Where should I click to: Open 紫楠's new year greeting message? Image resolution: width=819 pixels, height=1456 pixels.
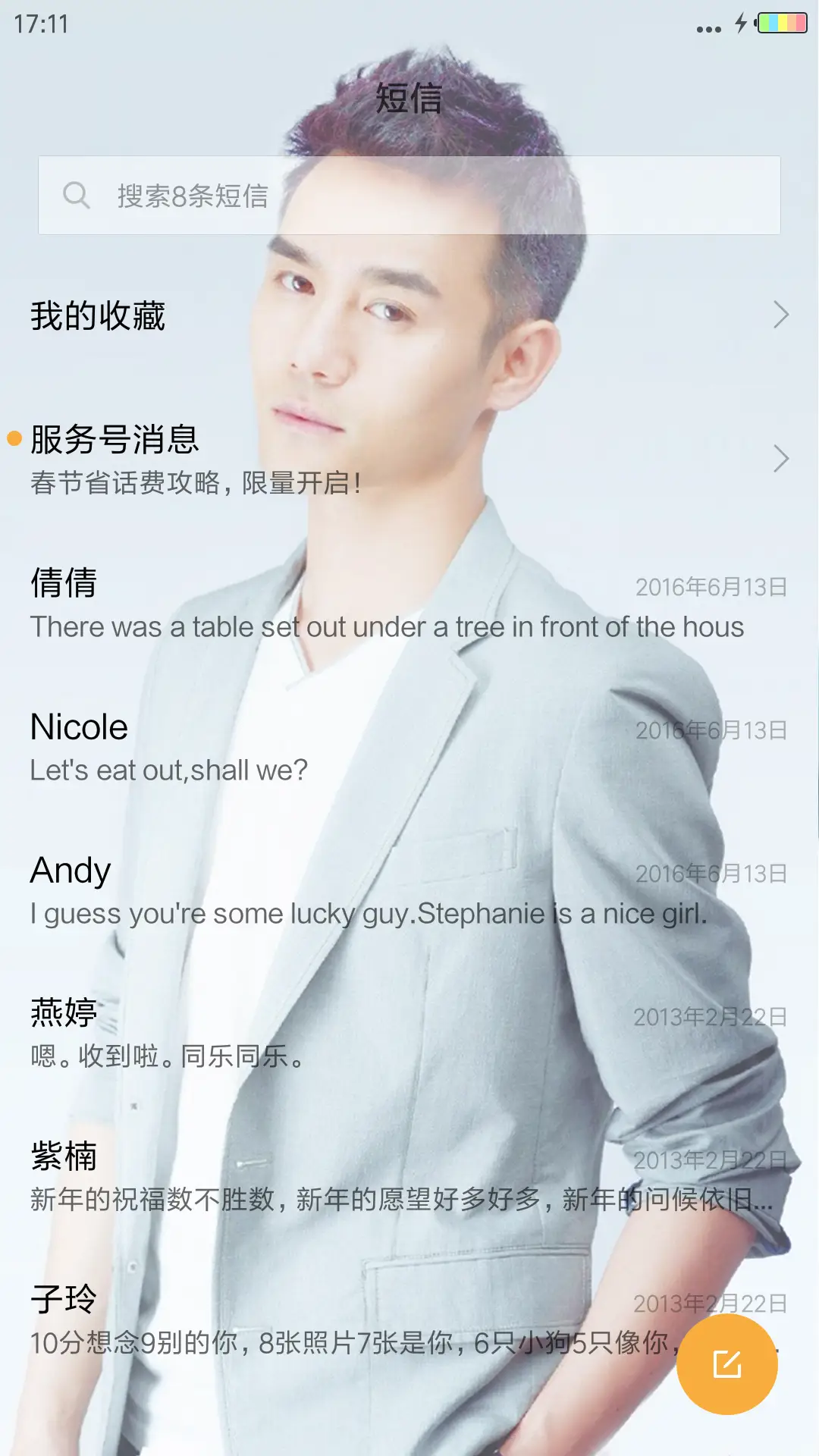point(303,1179)
